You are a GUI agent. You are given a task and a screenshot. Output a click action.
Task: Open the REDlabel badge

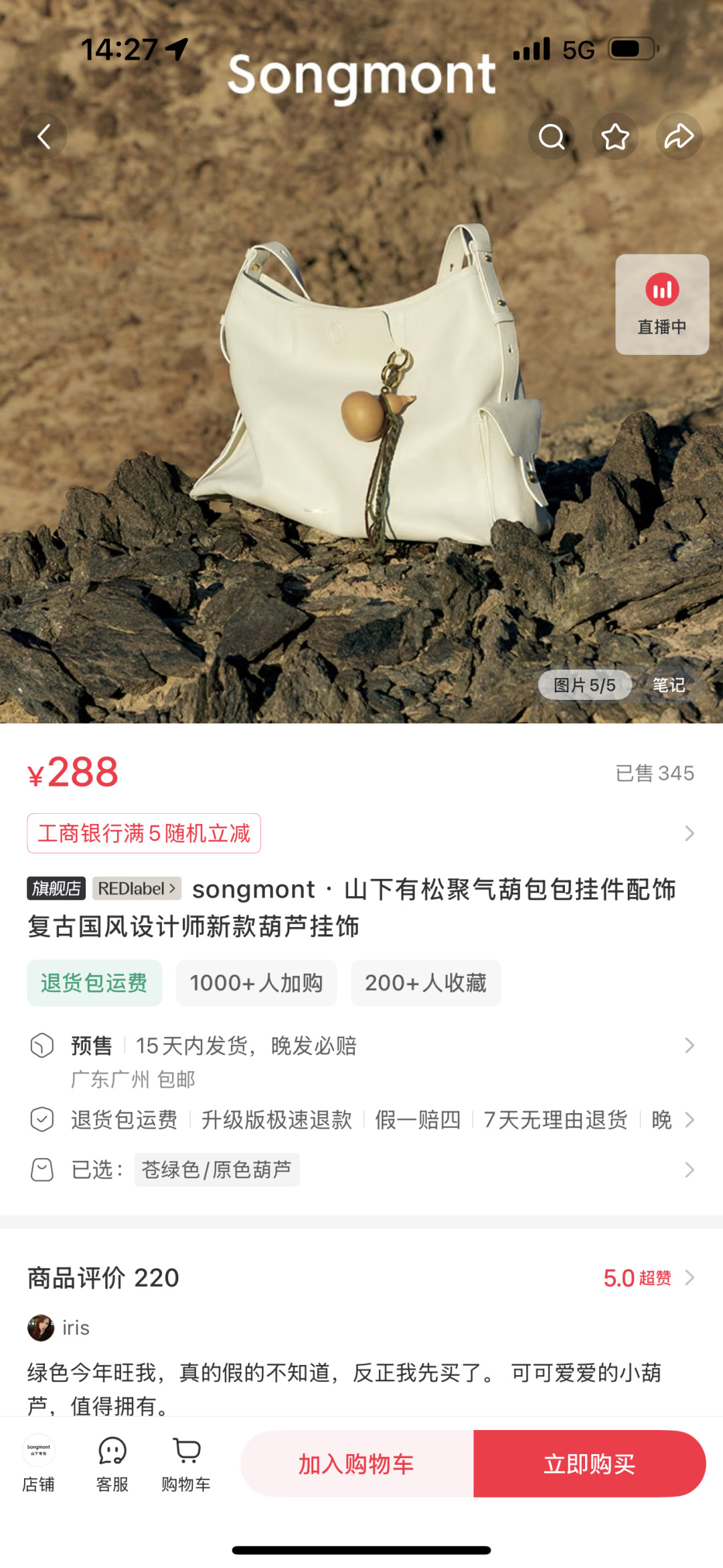coord(137,888)
